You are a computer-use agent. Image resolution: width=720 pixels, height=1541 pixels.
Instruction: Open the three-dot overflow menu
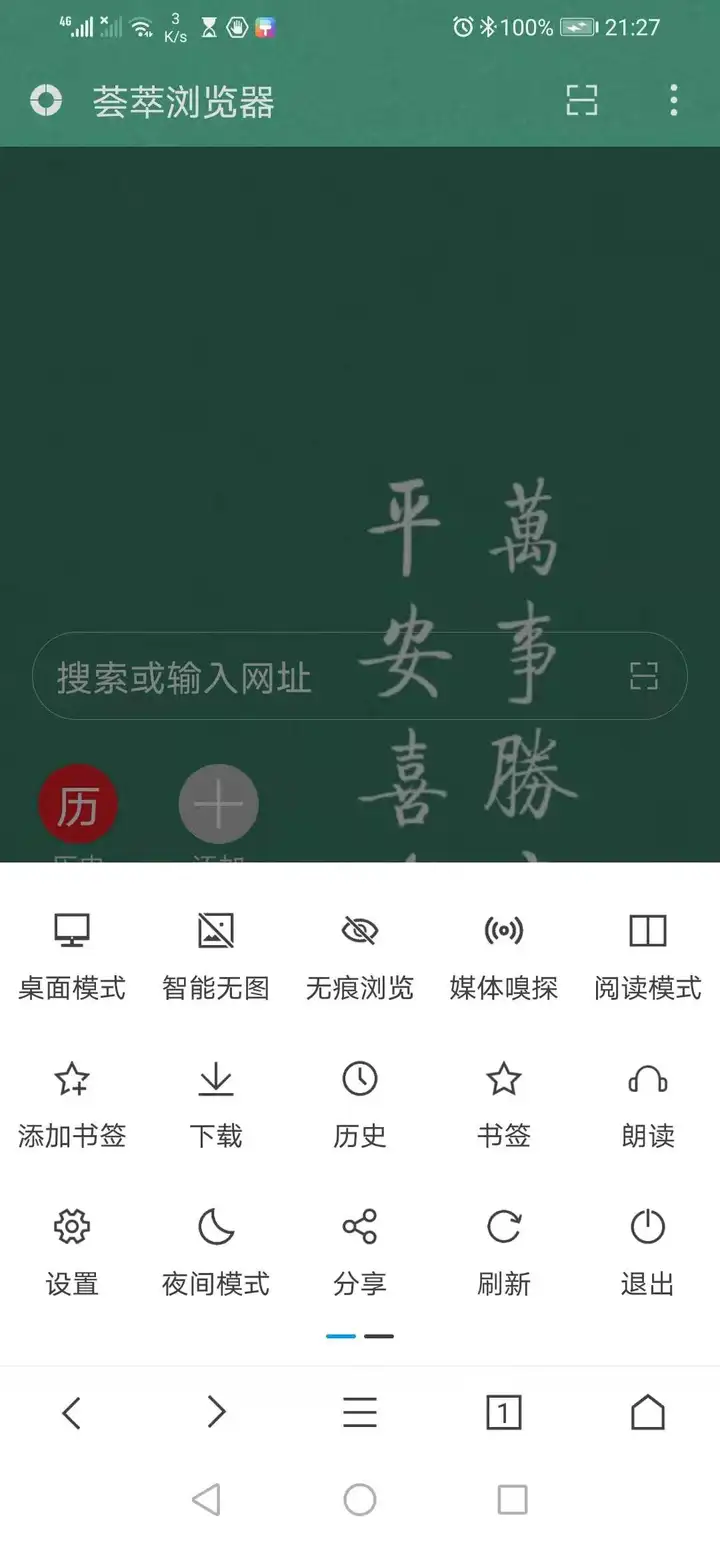point(673,100)
